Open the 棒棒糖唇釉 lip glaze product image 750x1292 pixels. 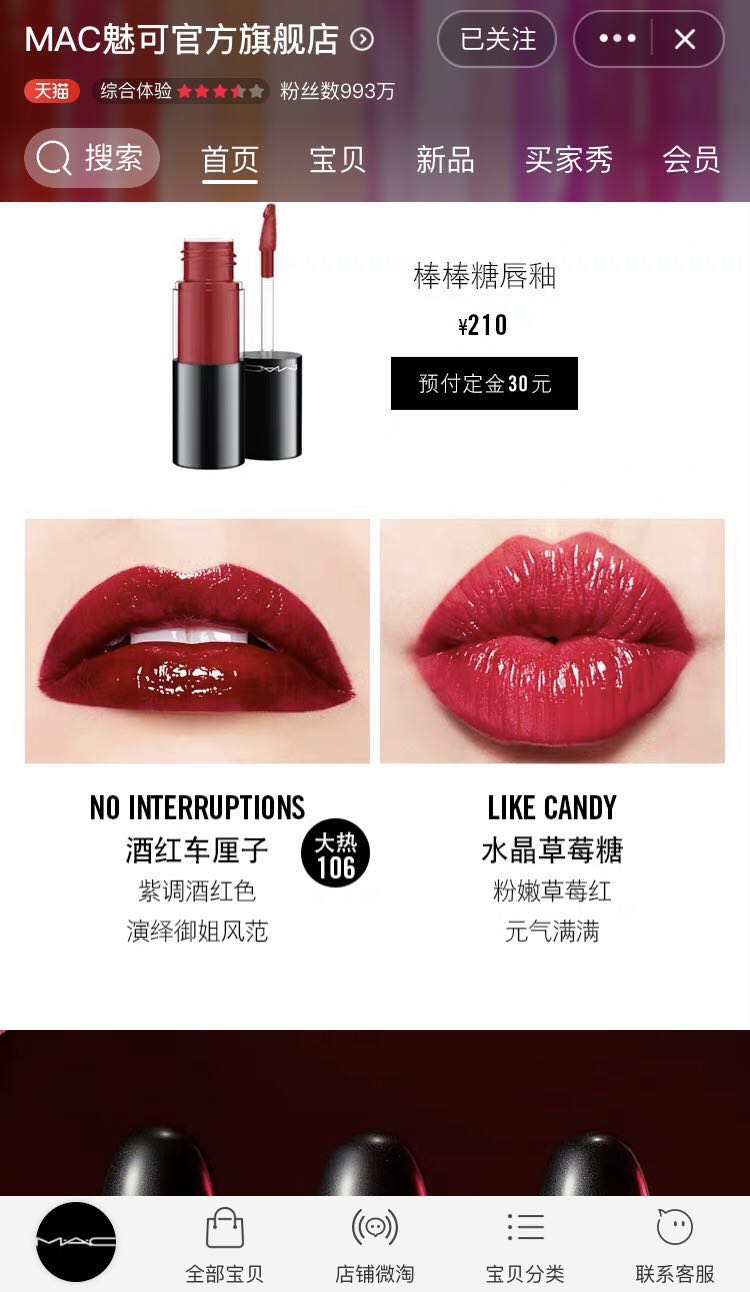click(237, 337)
